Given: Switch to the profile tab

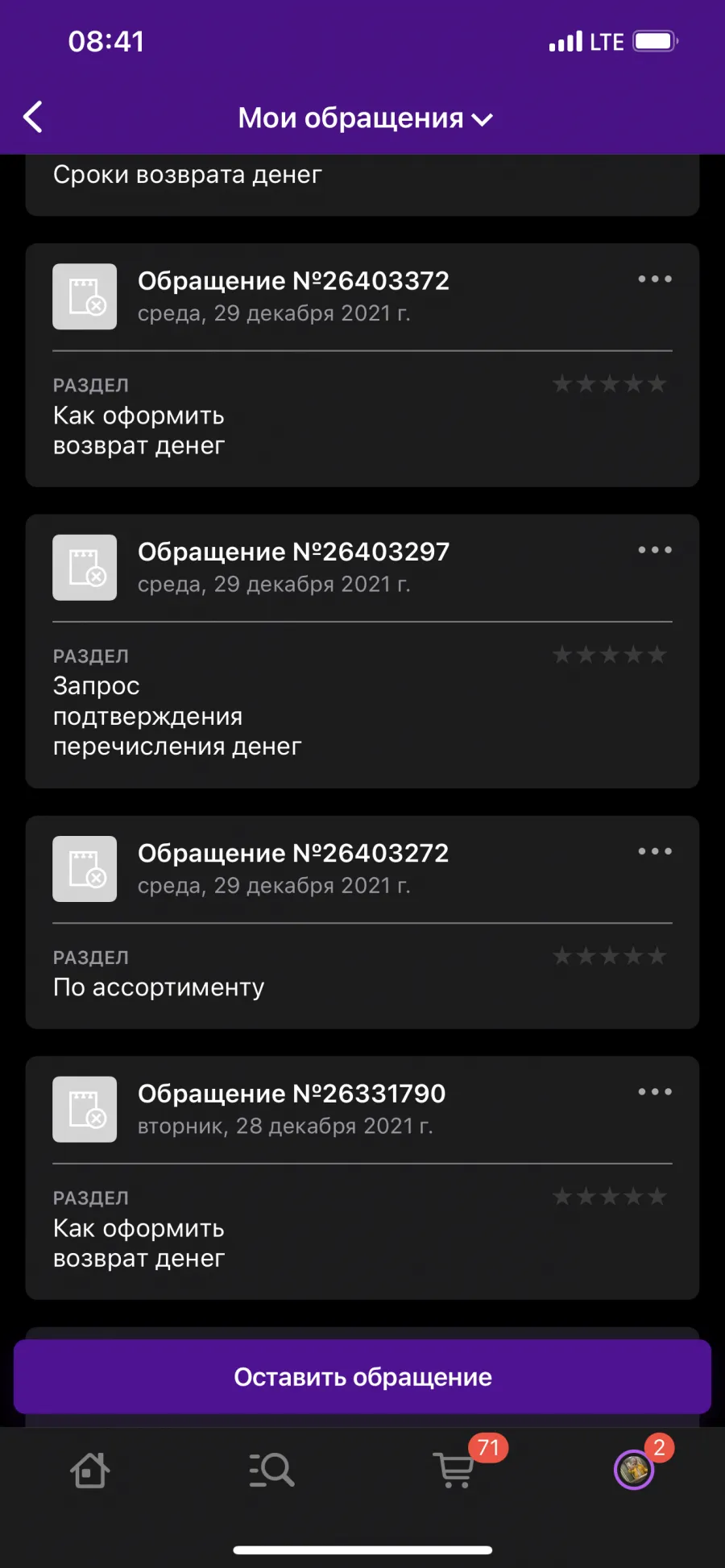Looking at the screenshot, I should [634, 1470].
